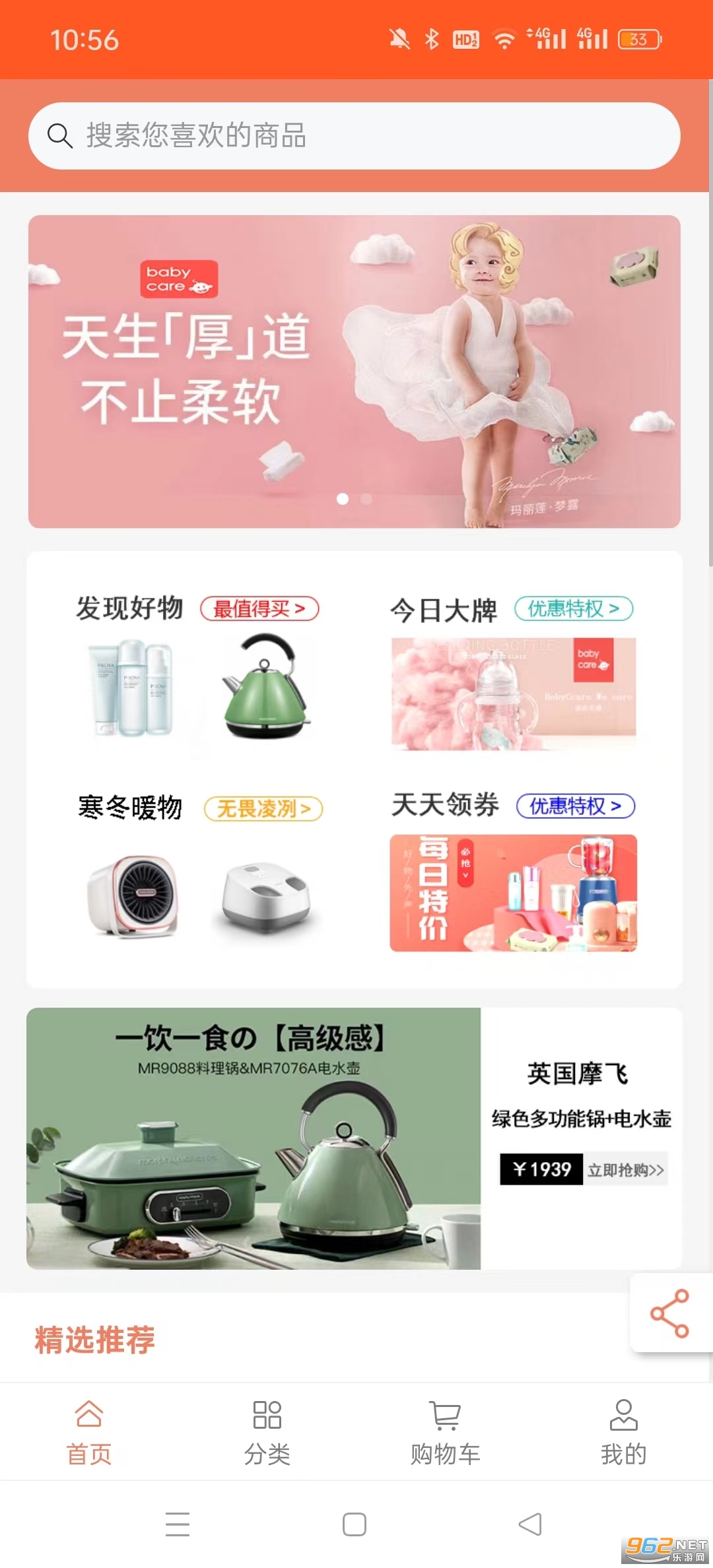The width and height of the screenshot is (713, 1568).
Task: Go to the 我的 profile tab
Action: (623, 1431)
